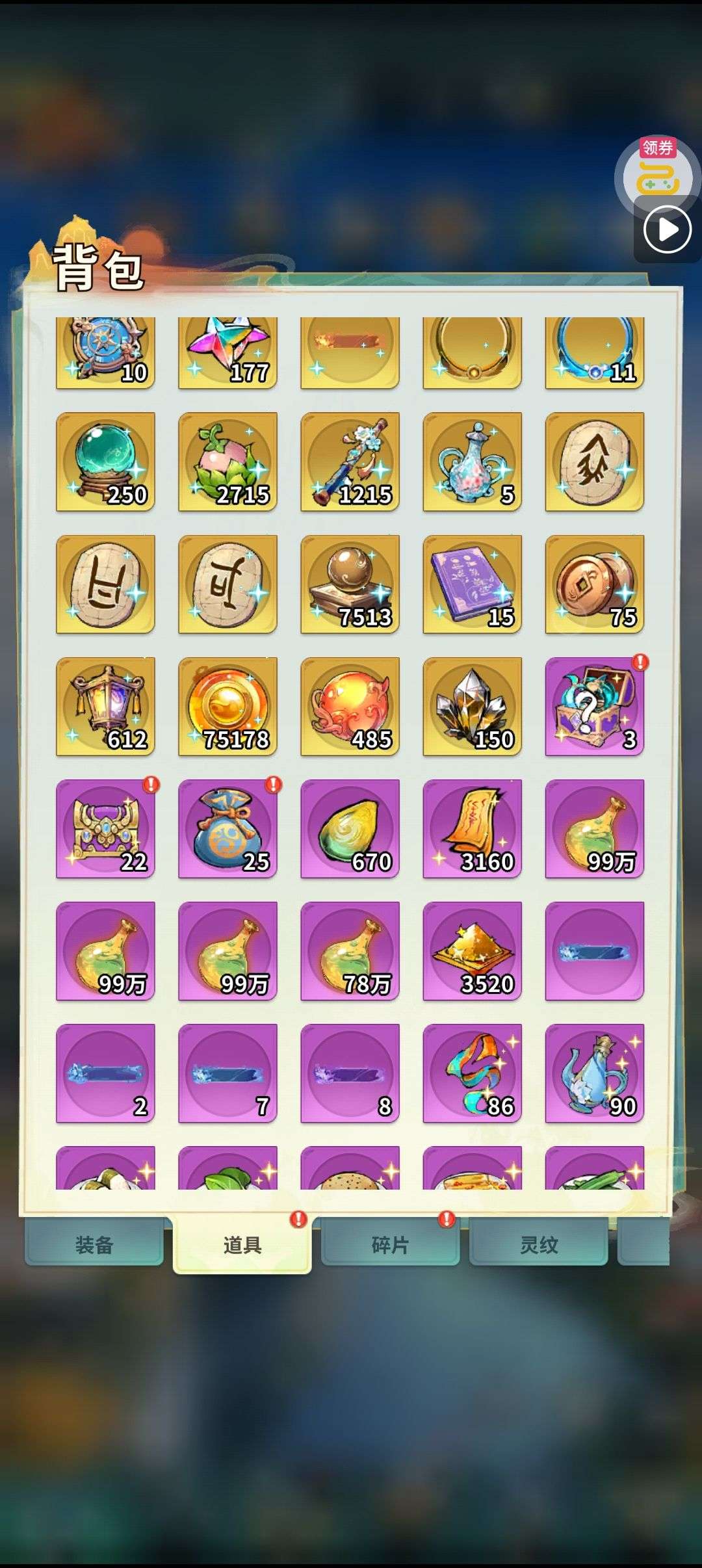The height and width of the screenshot is (1568, 702).
Task: Select the lantern item with 612
Action: pyautogui.click(x=105, y=706)
